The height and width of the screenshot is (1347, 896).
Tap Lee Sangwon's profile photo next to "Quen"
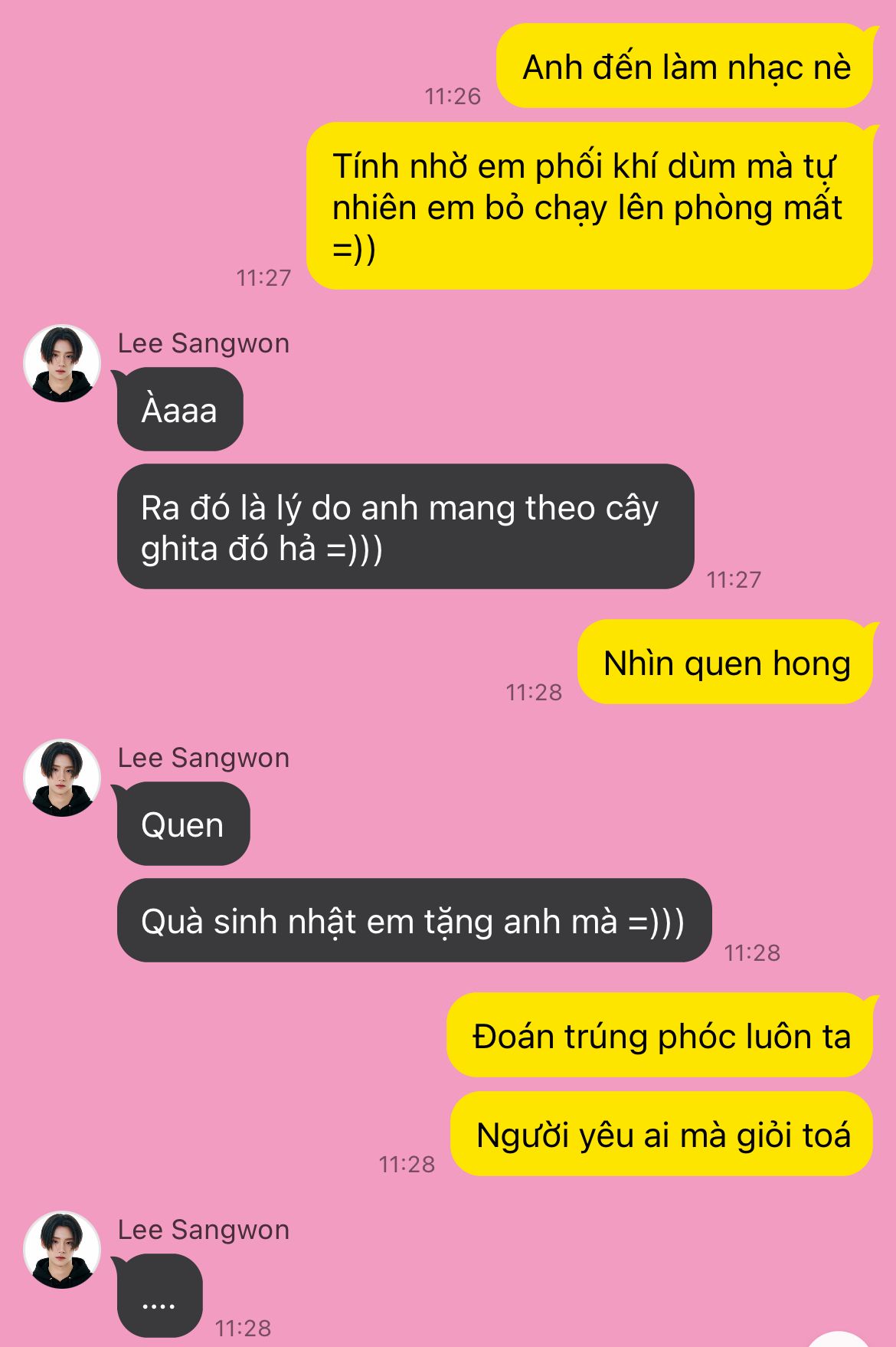tap(62, 778)
